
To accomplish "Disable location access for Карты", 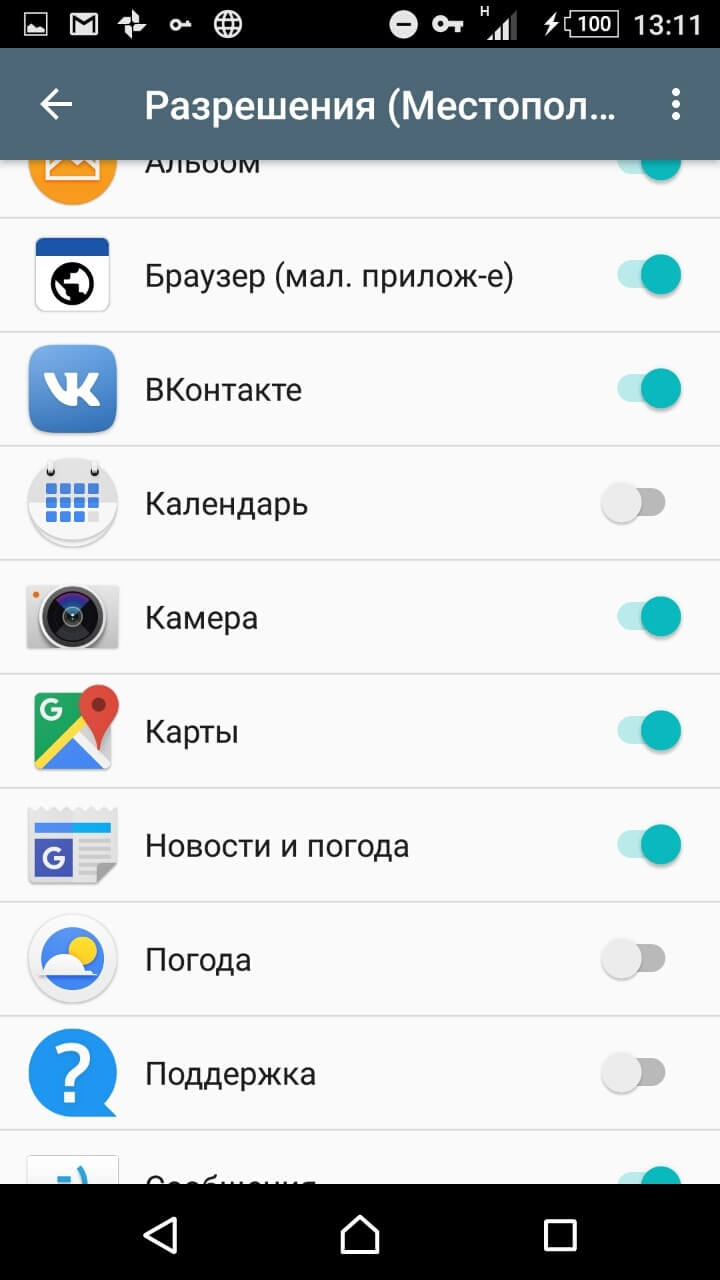I will tap(649, 731).
